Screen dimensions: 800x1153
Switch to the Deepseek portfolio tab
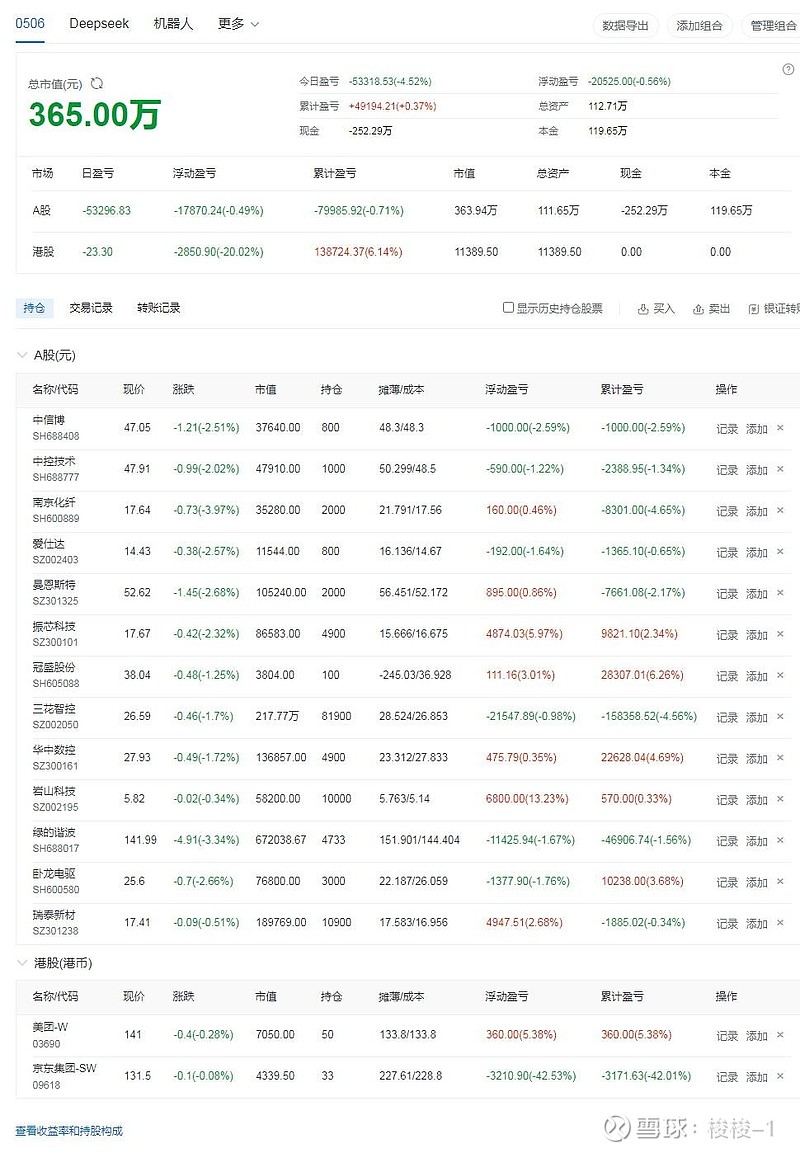(x=98, y=23)
